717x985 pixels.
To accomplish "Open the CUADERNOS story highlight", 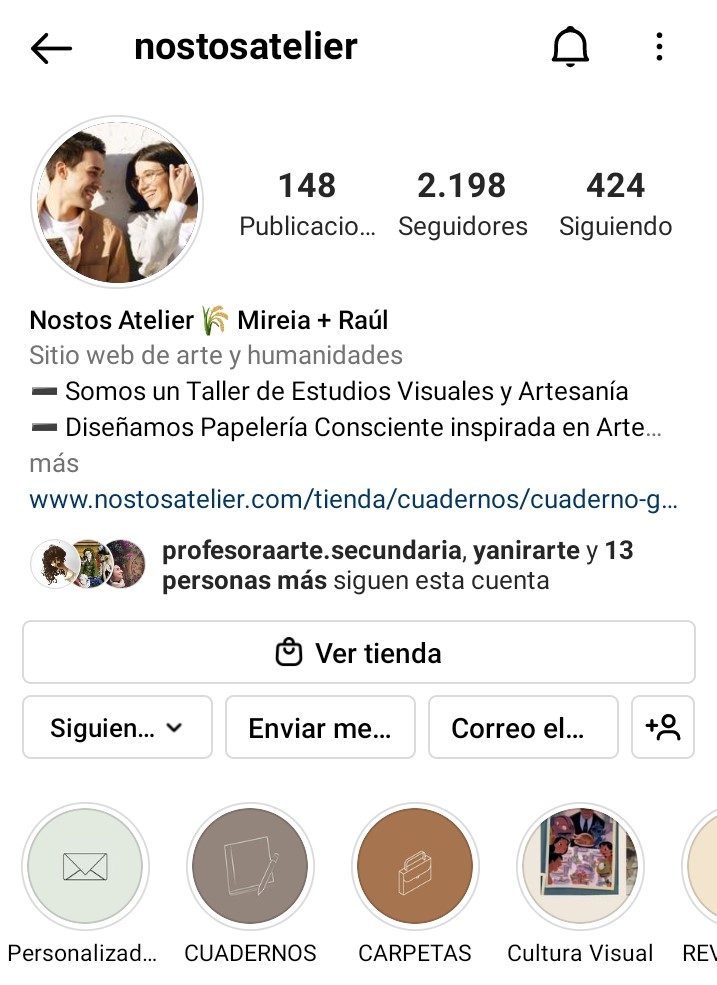I will click(250, 866).
